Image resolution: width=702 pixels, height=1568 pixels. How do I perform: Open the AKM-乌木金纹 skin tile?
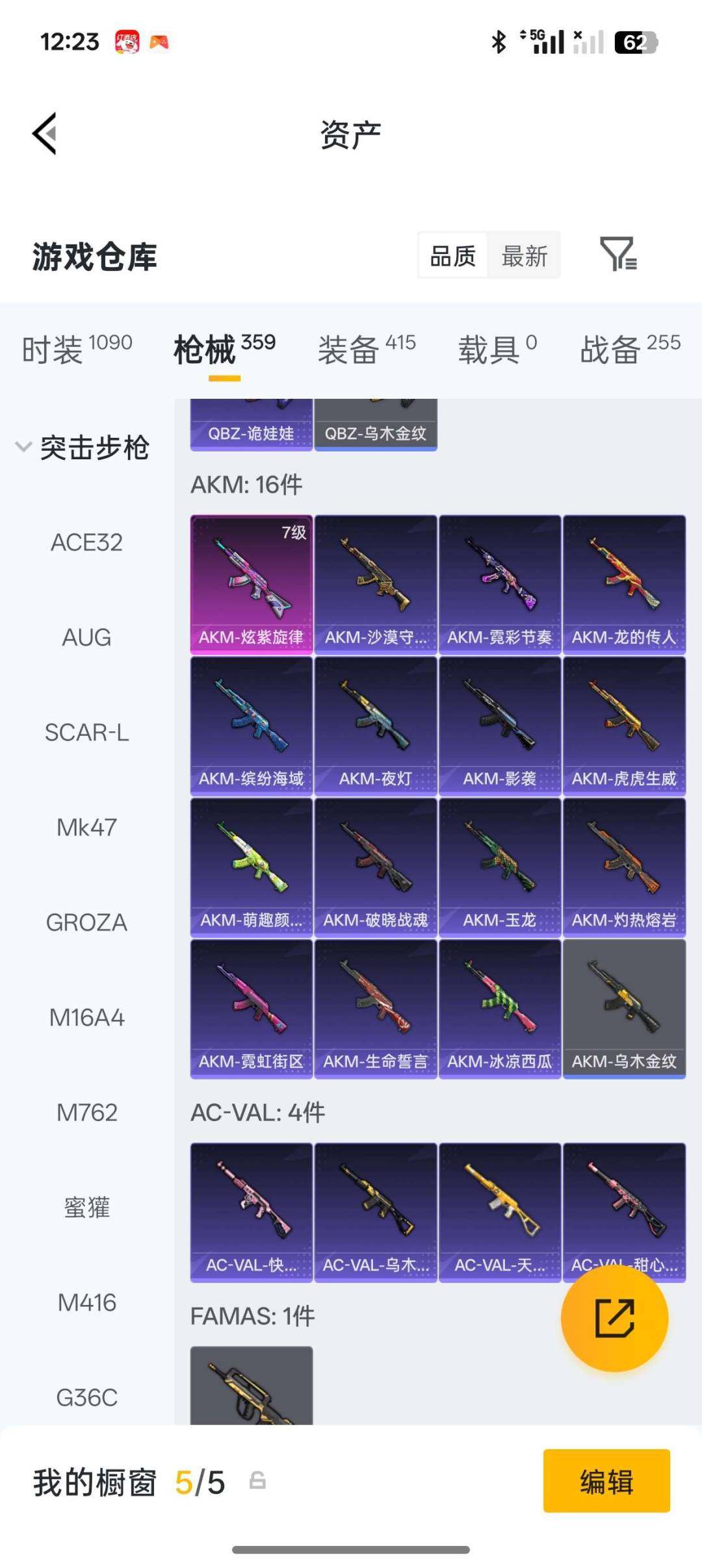624,1009
